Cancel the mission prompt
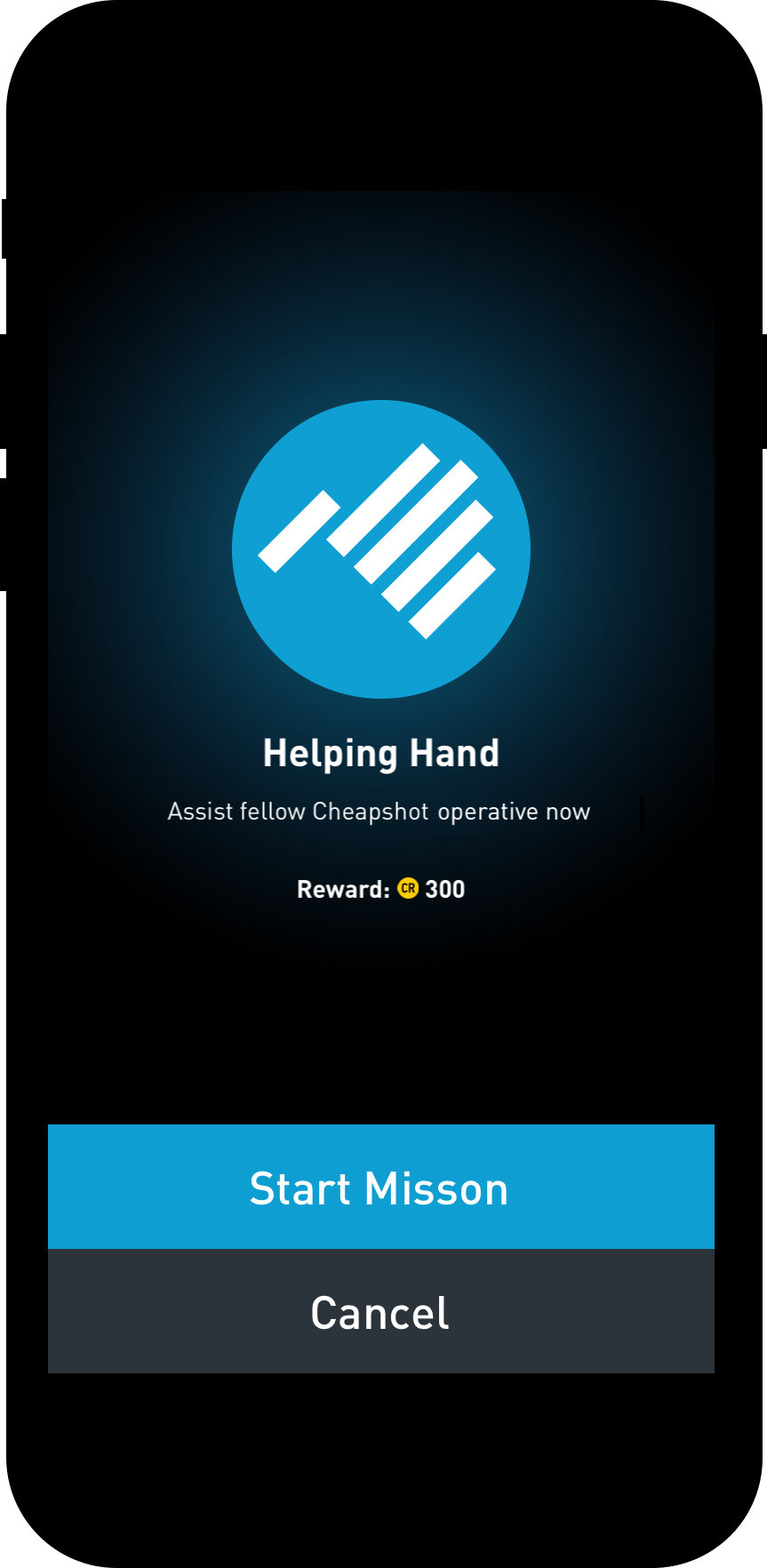Image resolution: width=767 pixels, height=1568 pixels. pos(380,1311)
